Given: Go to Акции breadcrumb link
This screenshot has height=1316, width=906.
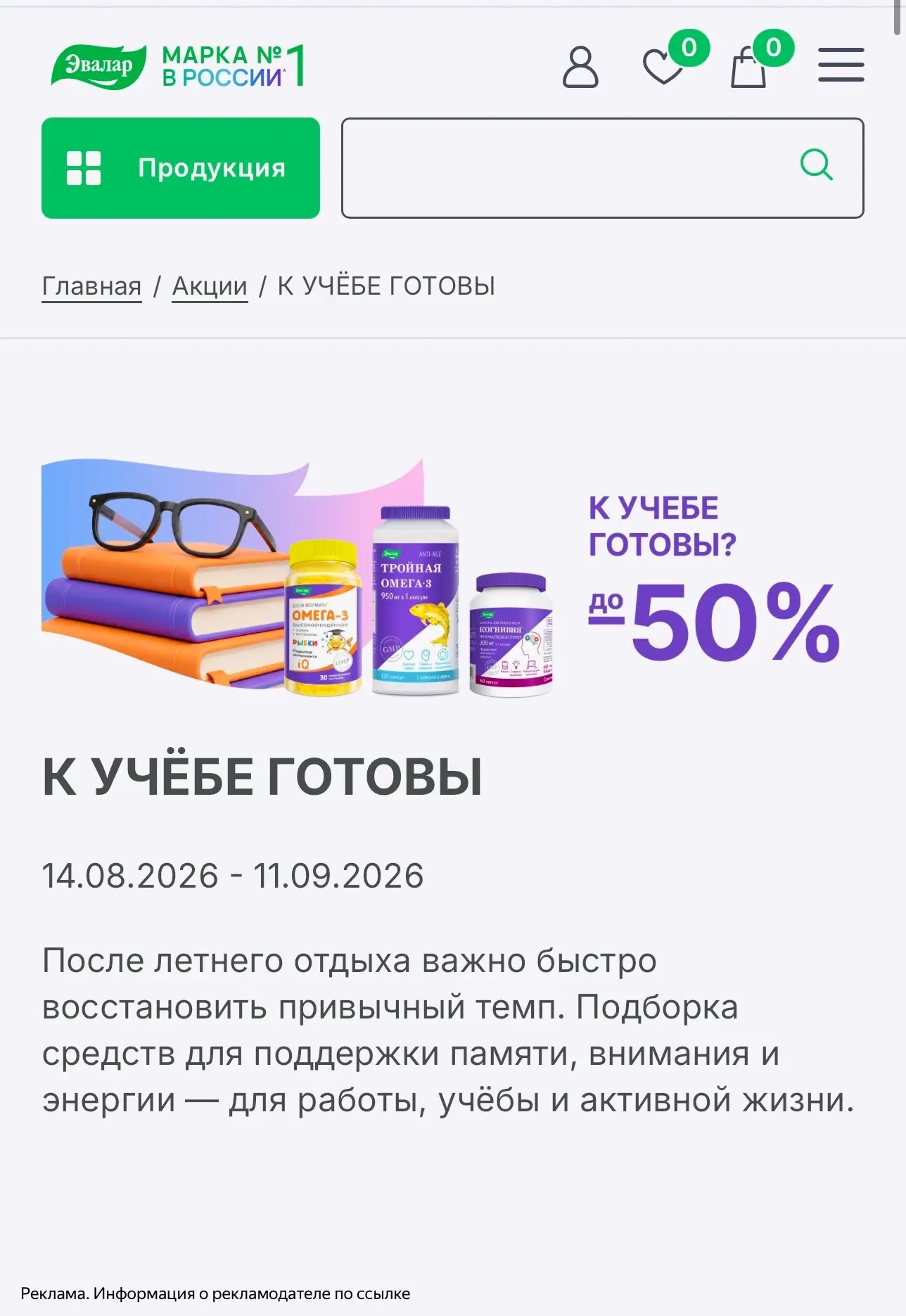Looking at the screenshot, I should tap(210, 286).
